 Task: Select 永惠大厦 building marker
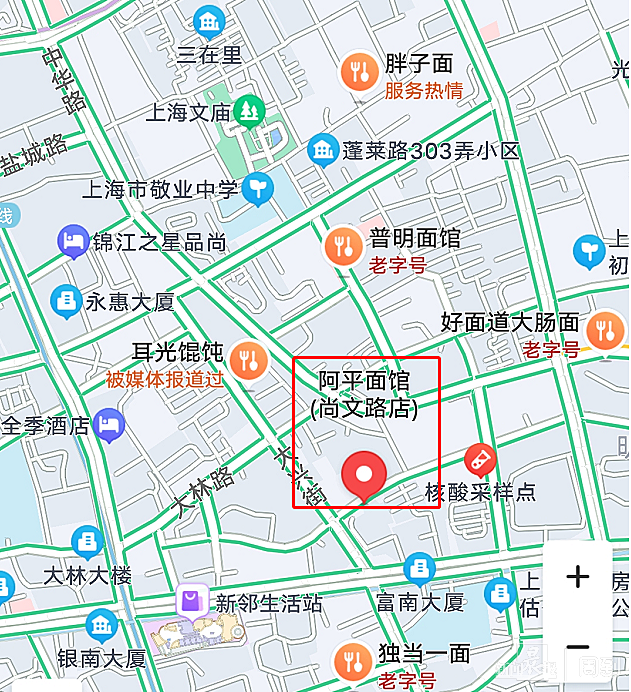click(x=67, y=300)
